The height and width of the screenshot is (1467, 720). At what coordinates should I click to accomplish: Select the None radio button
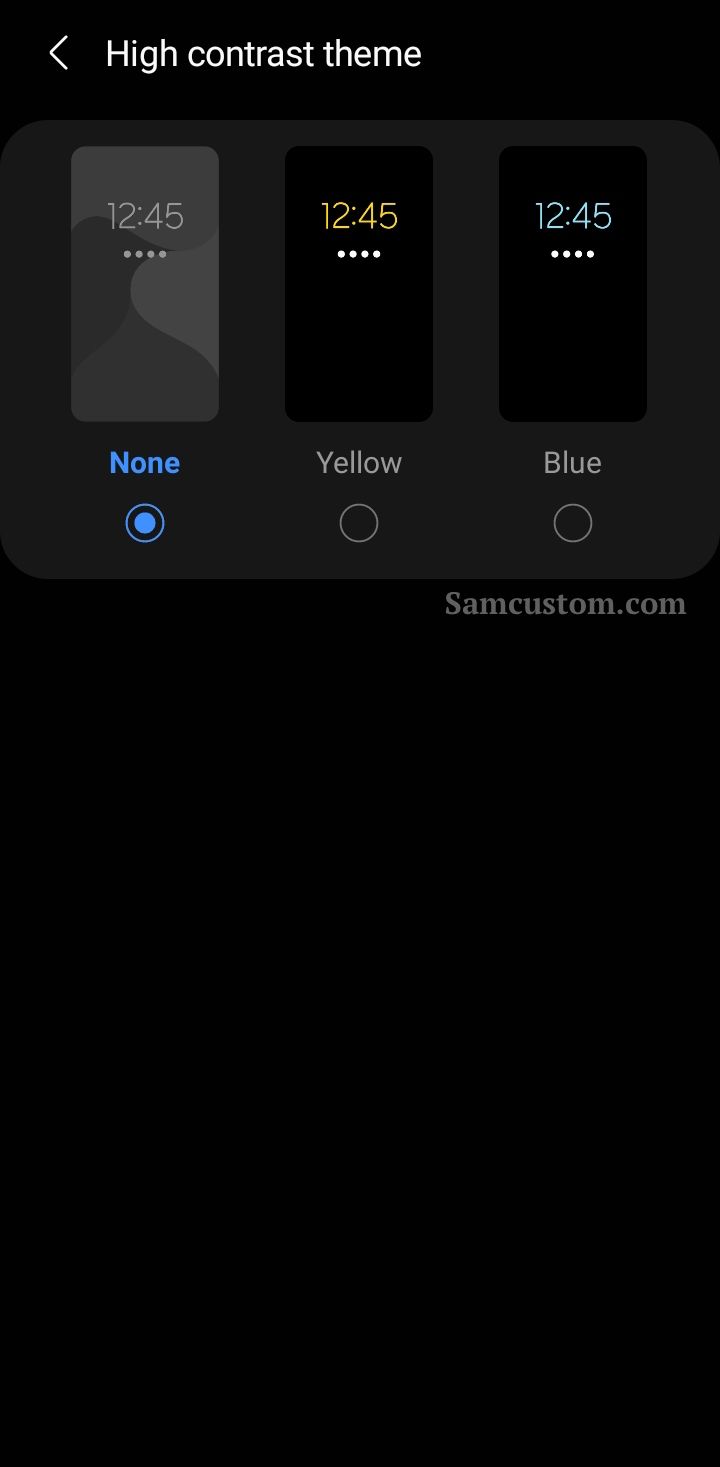[145, 523]
